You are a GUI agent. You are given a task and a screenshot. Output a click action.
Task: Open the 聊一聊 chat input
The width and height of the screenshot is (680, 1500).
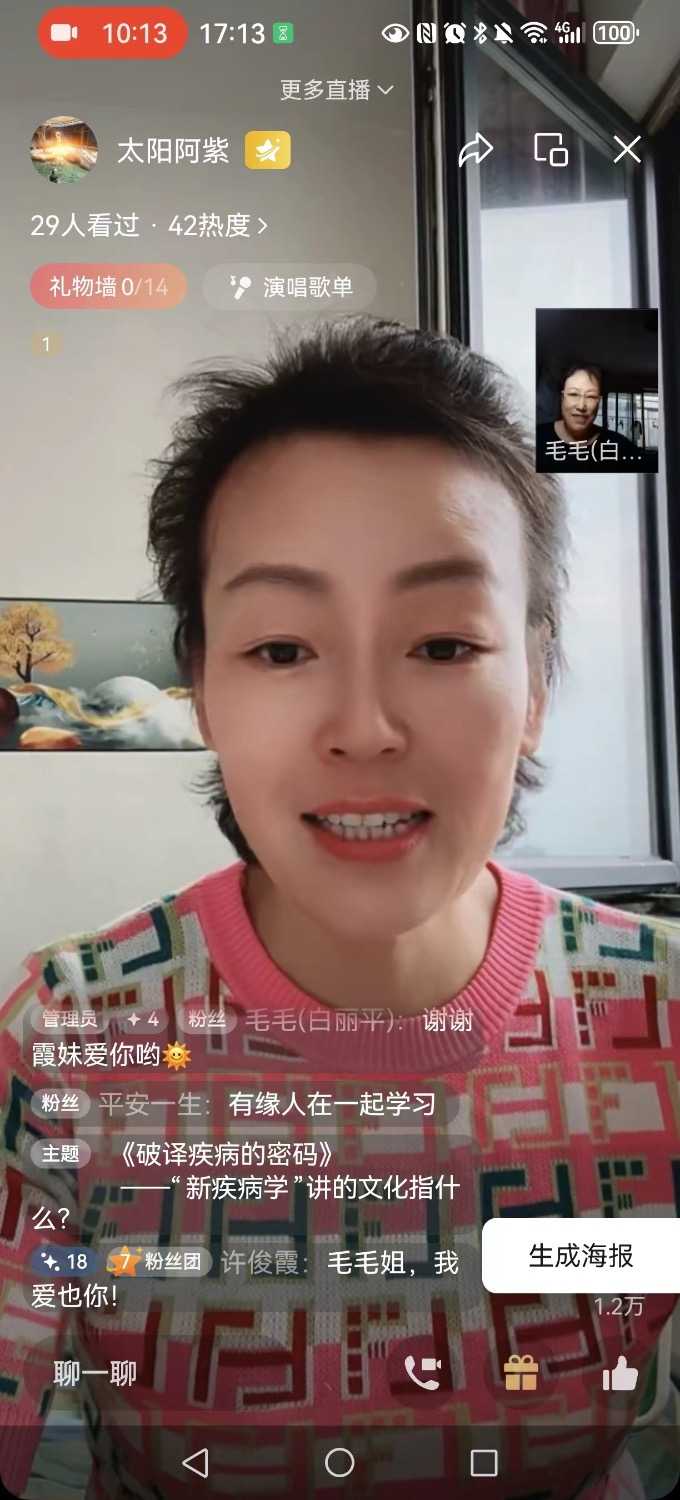click(95, 1373)
